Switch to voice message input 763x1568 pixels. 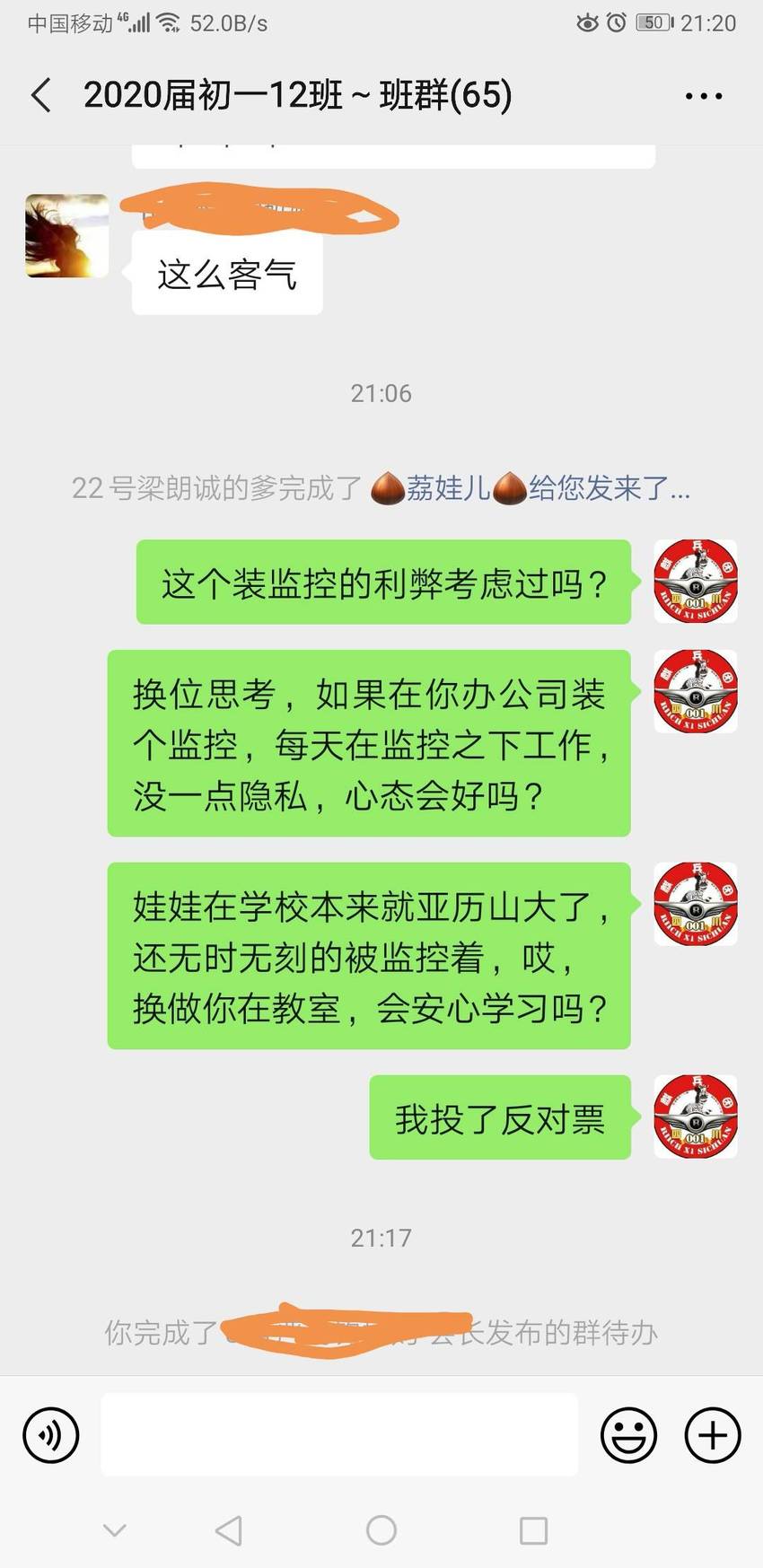tap(51, 1435)
